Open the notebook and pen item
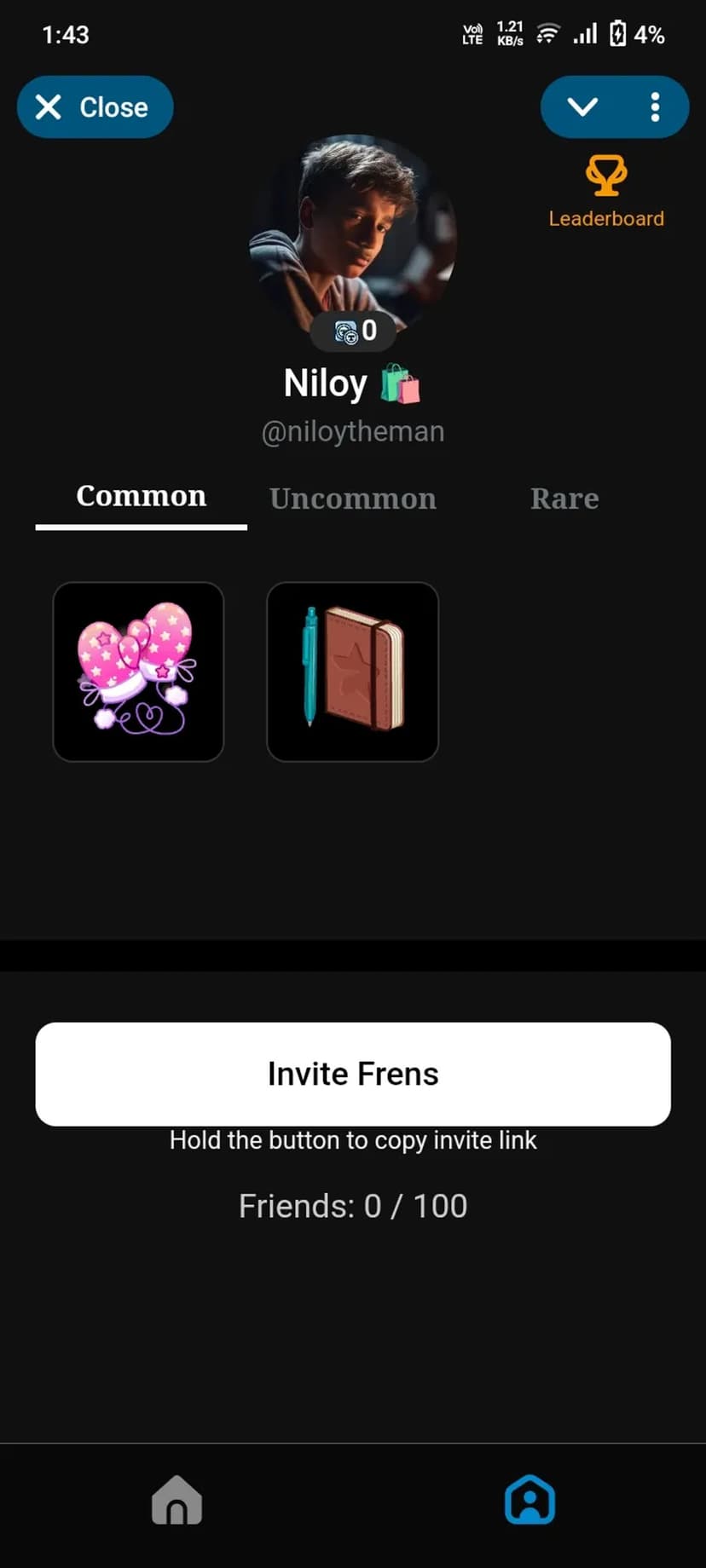 (352, 672)
